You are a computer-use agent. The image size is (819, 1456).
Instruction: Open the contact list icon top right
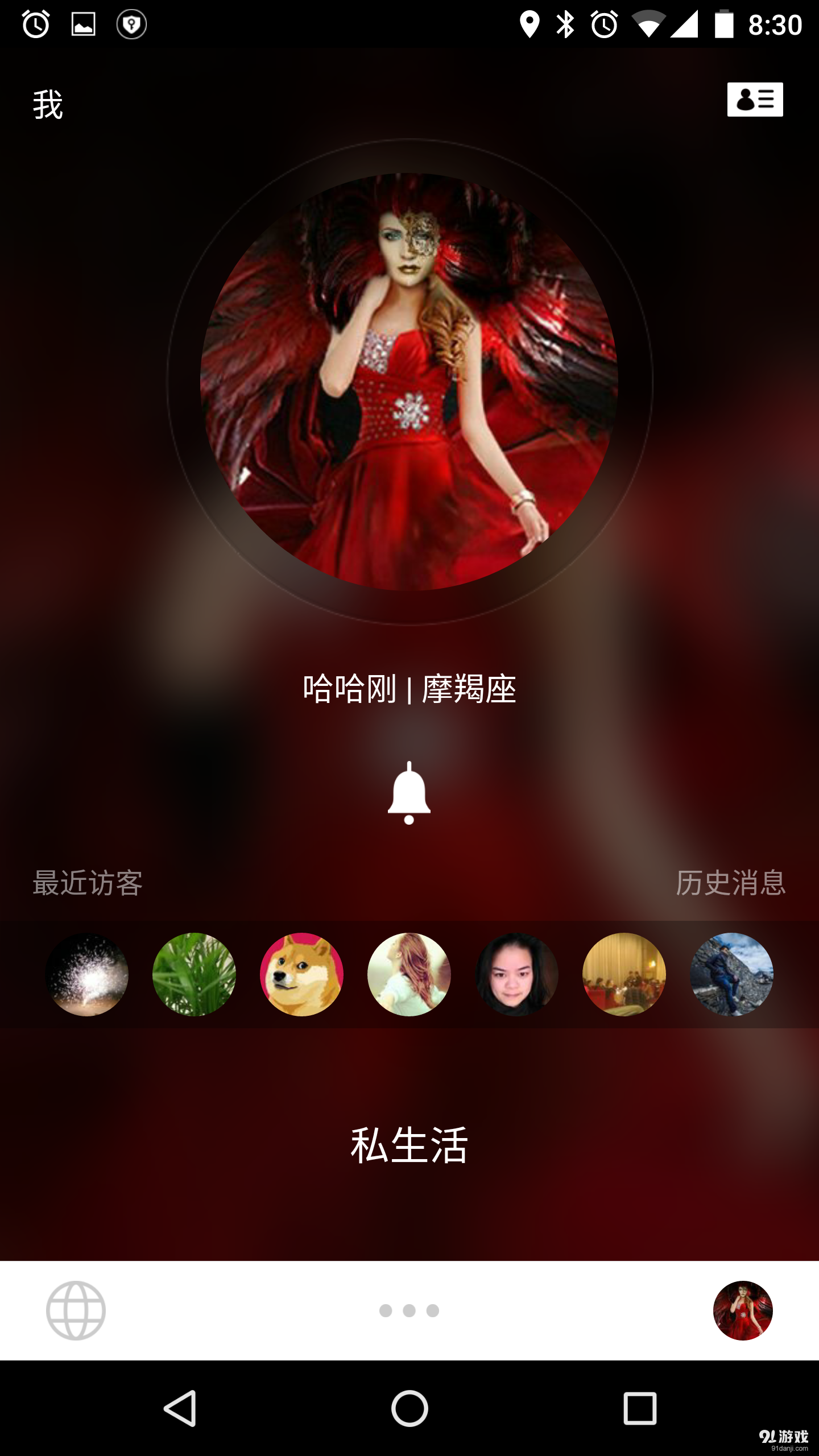(755, 100)
